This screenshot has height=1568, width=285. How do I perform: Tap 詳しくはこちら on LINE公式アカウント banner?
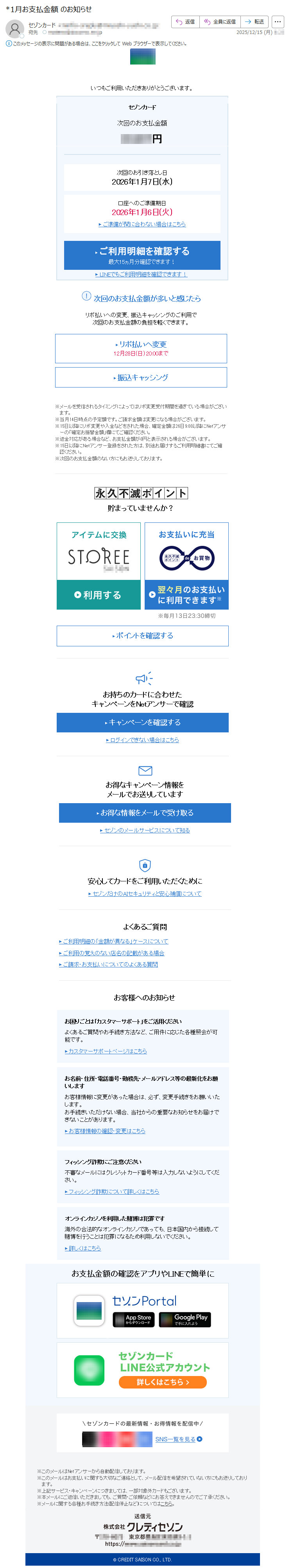163,1382
